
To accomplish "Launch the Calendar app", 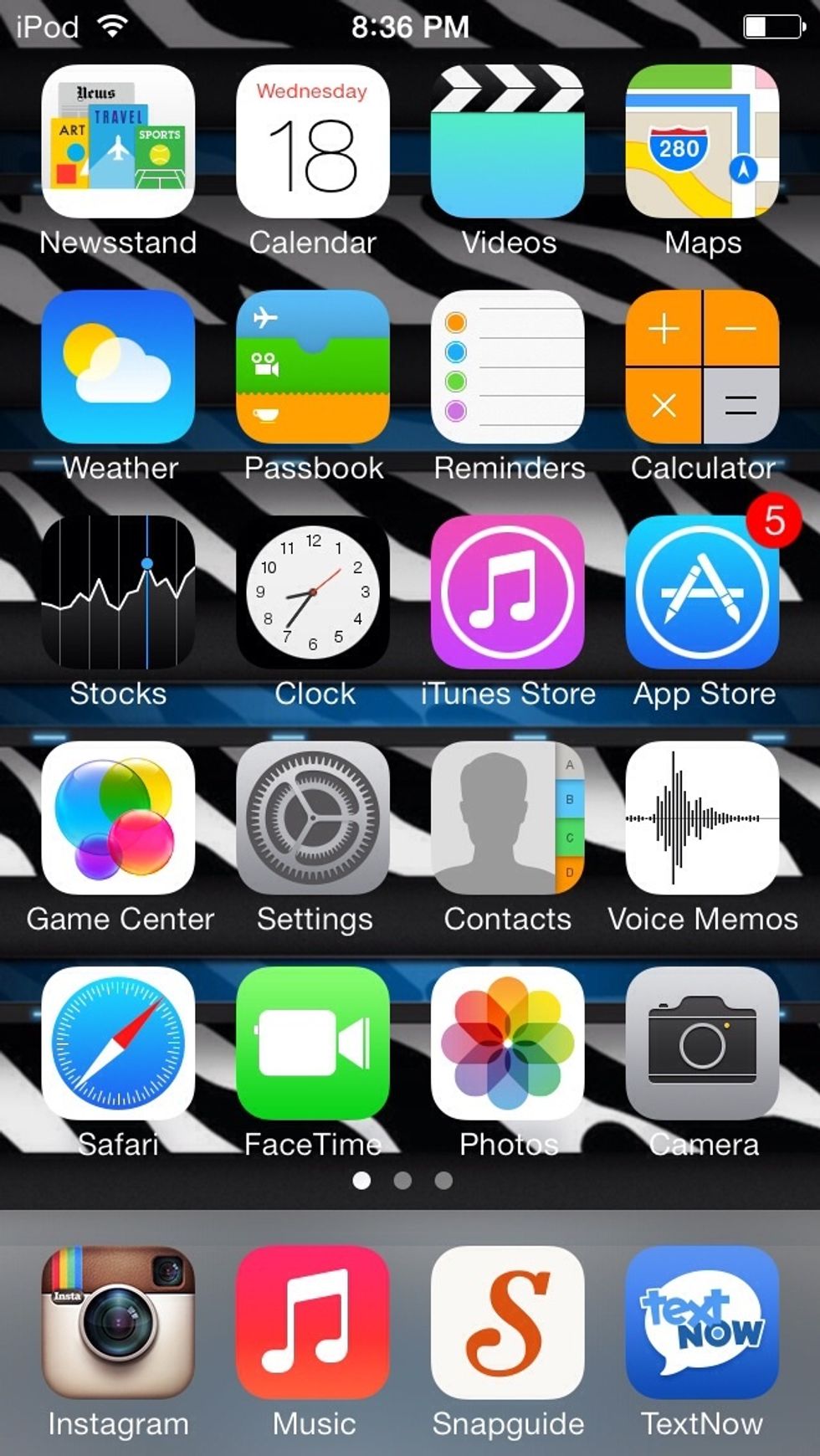I will click(x=313, y=141).
